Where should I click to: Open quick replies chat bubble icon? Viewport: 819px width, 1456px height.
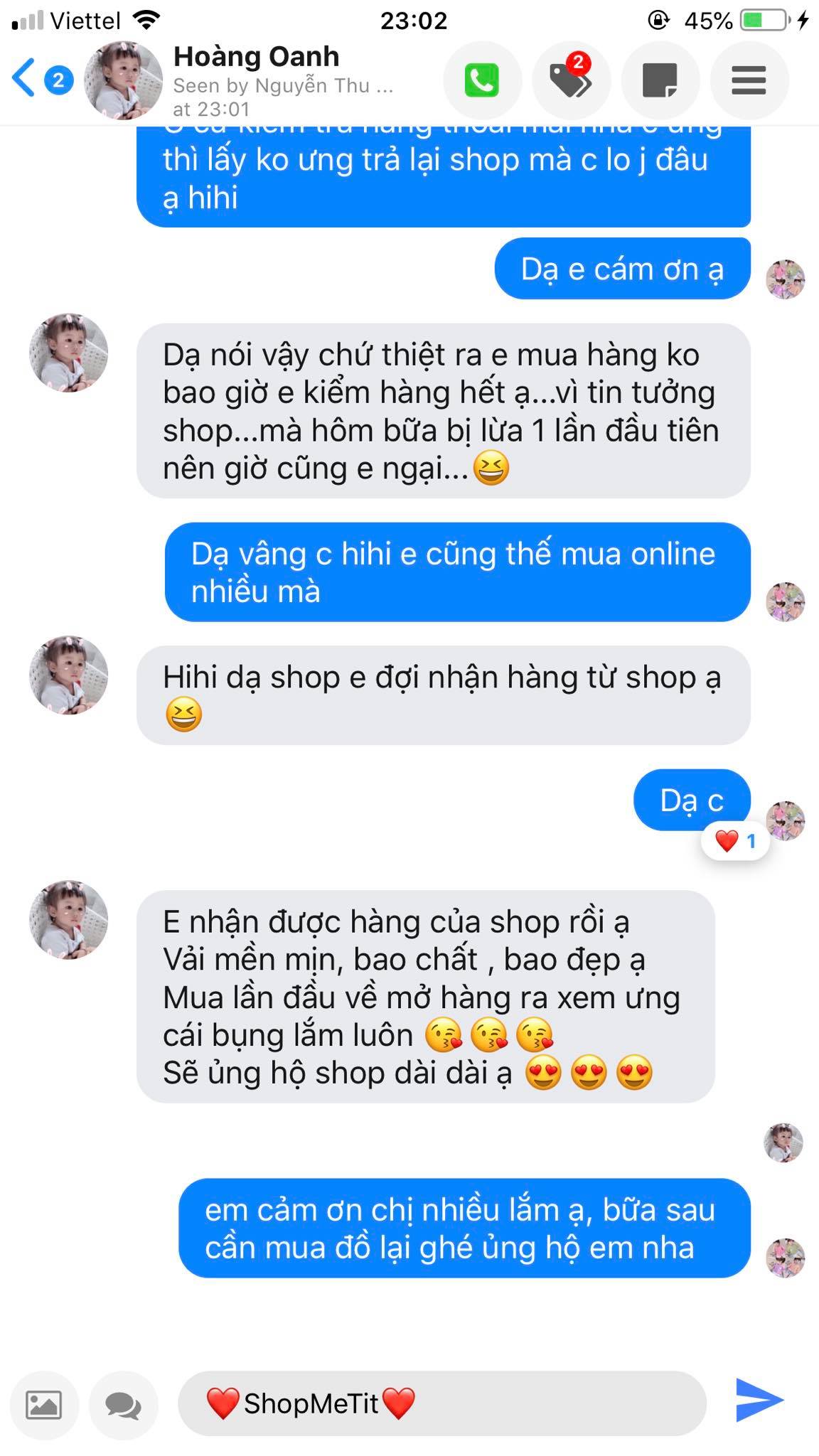tap(123, 1404)
